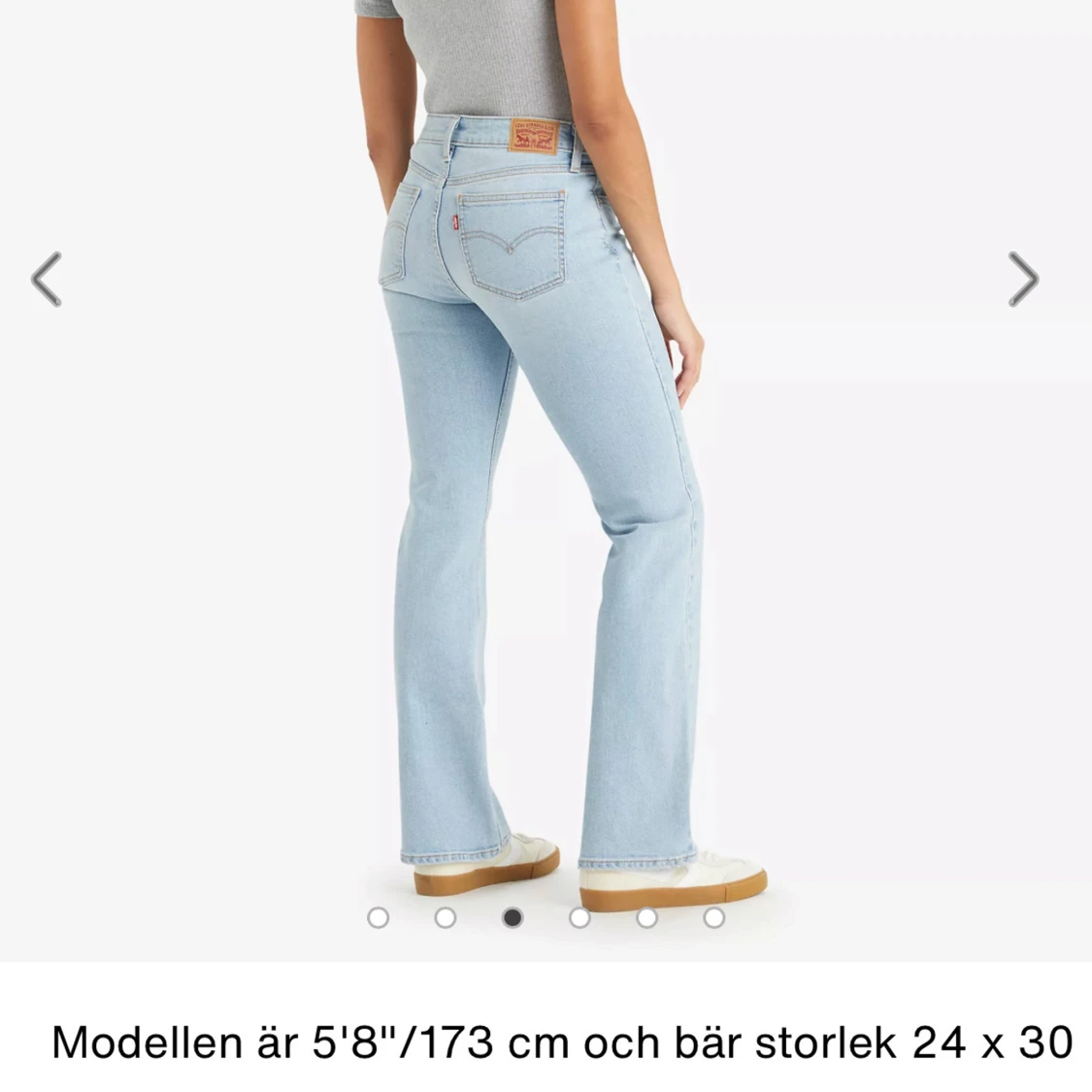The width and height of the screenshot is (1092, 1092).
Task: Show the next product image
Action: (x=1023, y=280)
